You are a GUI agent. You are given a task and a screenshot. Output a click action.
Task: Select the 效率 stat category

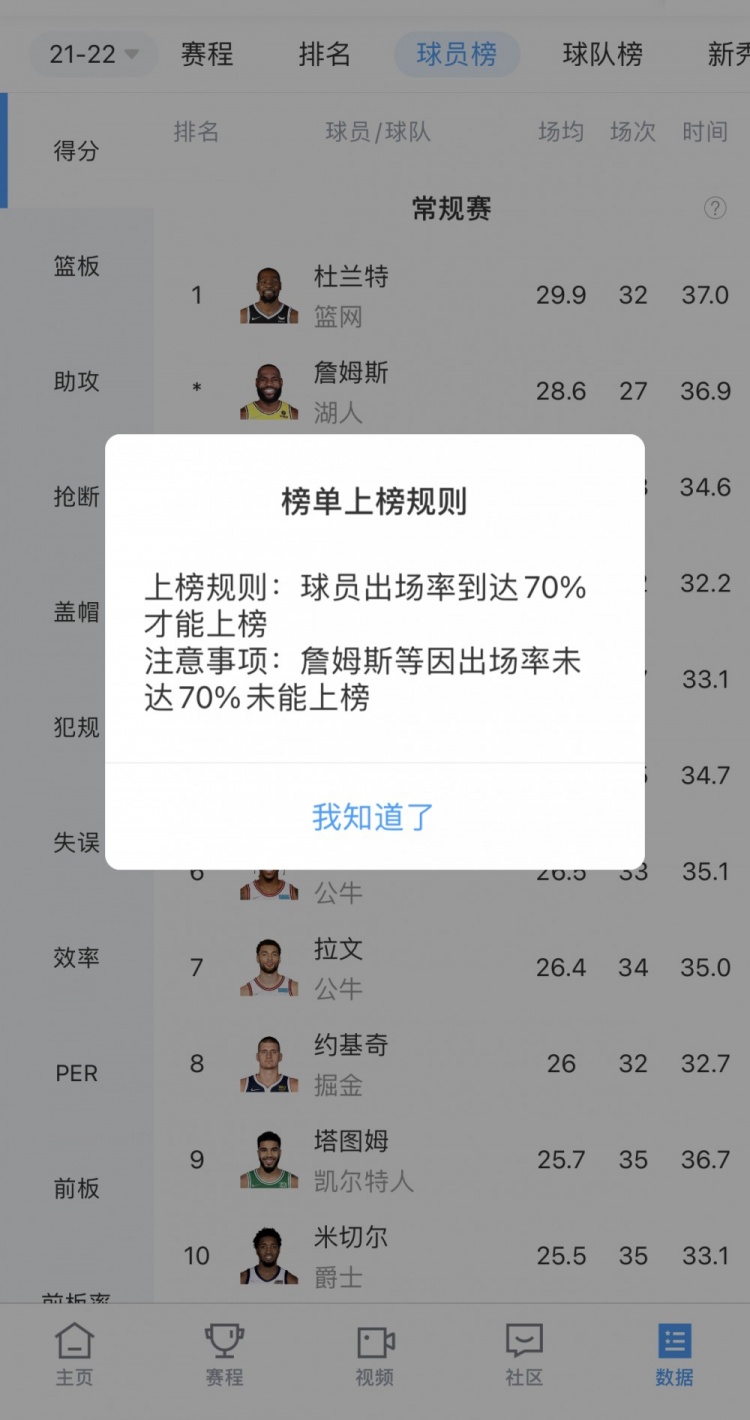[77, 958]
